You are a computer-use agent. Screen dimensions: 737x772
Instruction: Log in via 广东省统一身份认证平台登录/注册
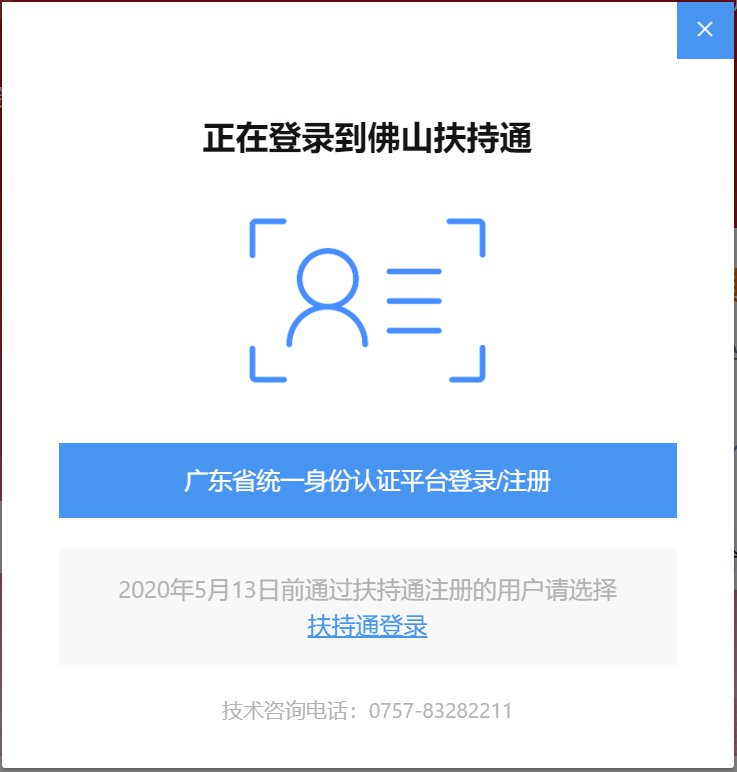[x=367, y=481]
